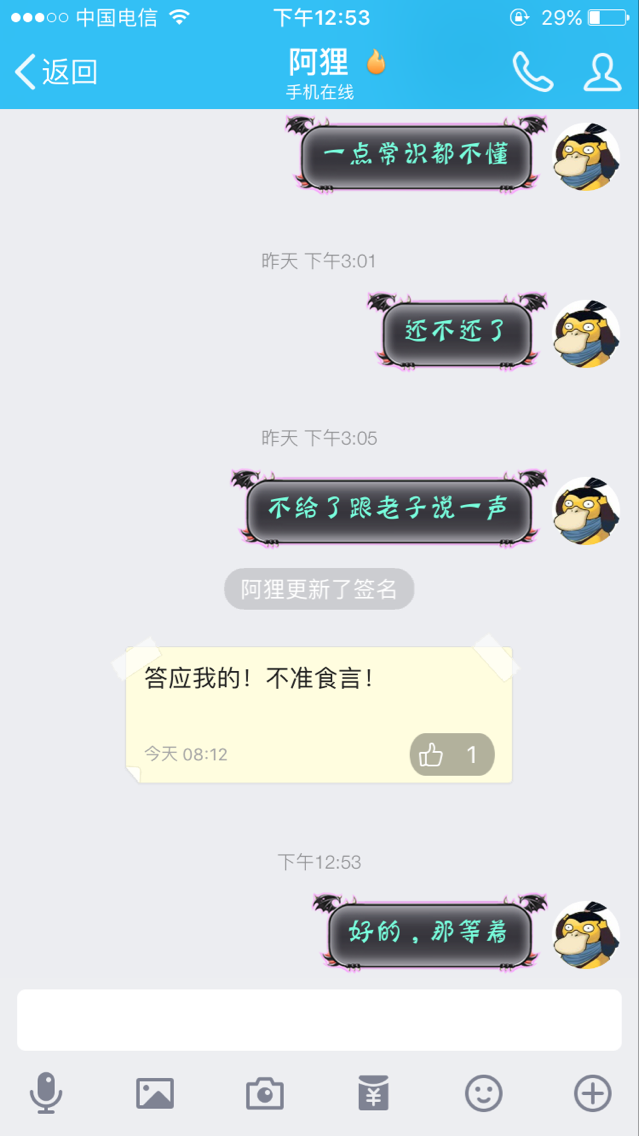Open the signature card 答应我的!不准食言!
This screenshot has width=639, height=1136.
[319, 714]
